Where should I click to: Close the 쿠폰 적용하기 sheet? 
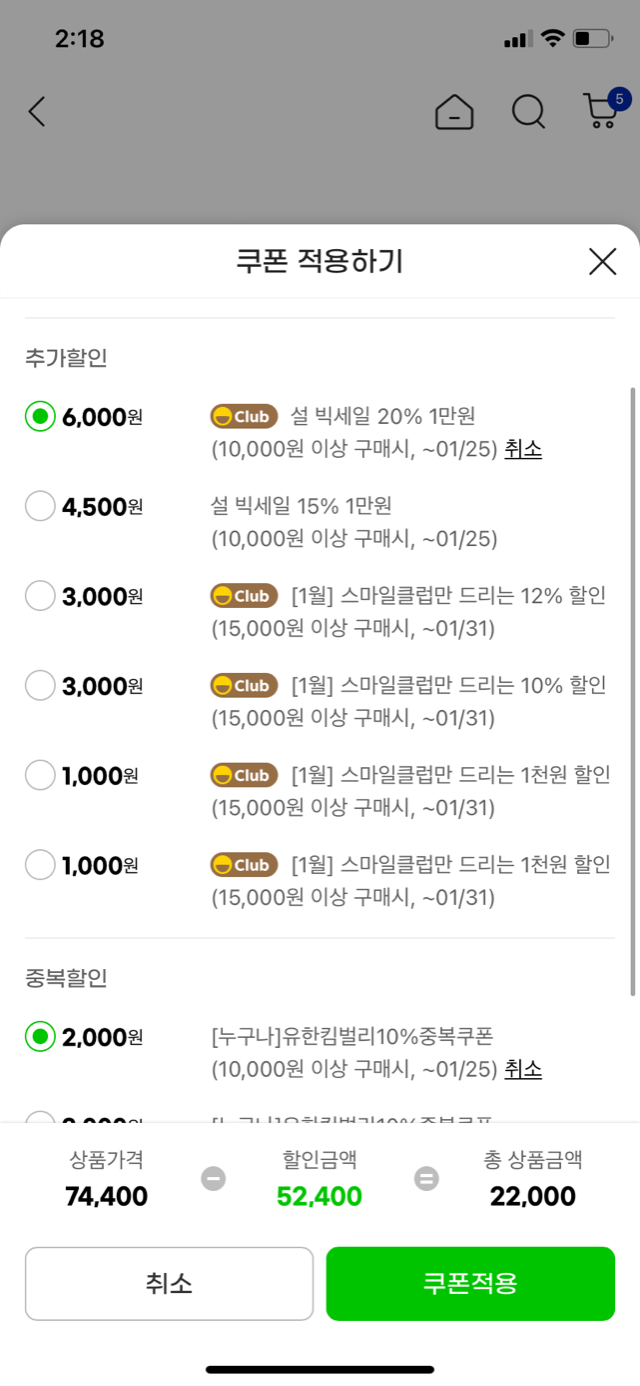click(x=602, y=262)
